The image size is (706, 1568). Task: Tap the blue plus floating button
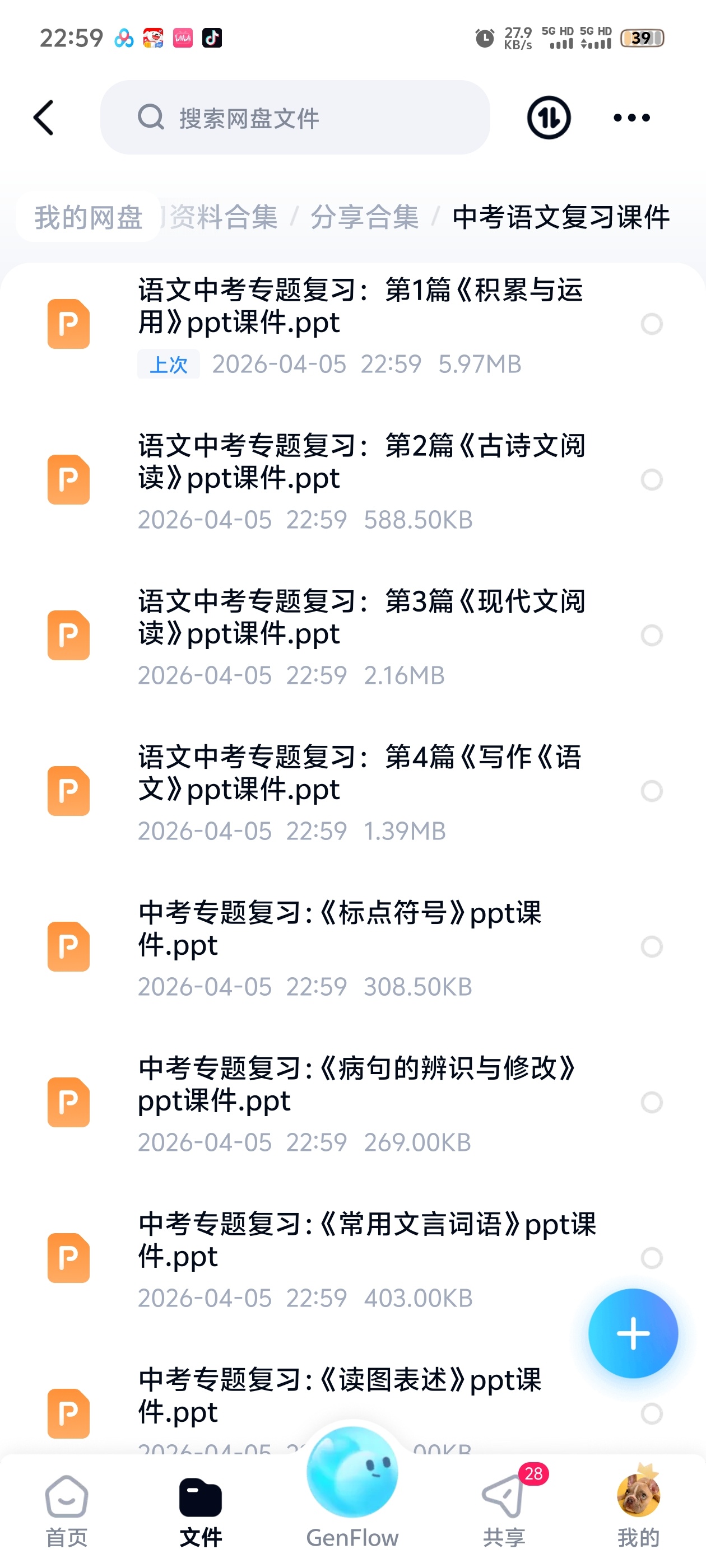[x=633, y=1334]
